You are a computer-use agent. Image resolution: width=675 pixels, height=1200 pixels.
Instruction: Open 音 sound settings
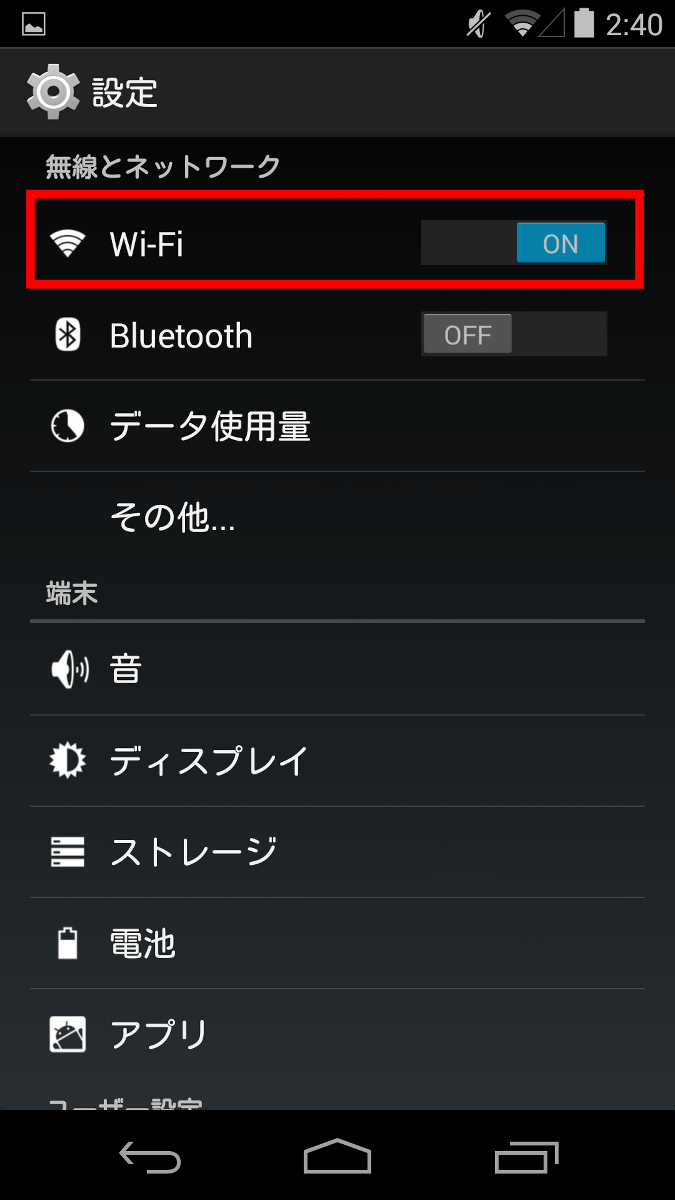337,669
